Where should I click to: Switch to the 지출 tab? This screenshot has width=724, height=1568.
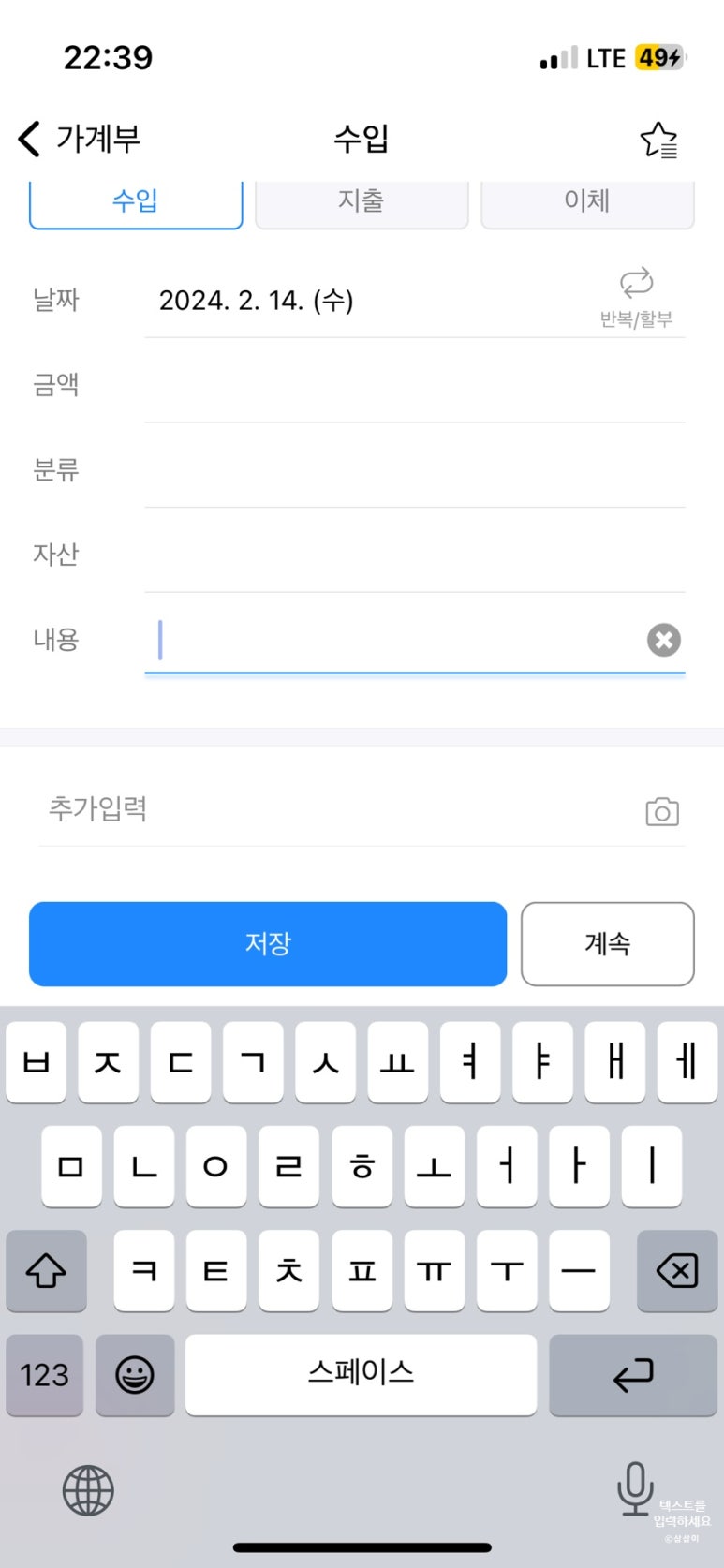click(362, 201)
